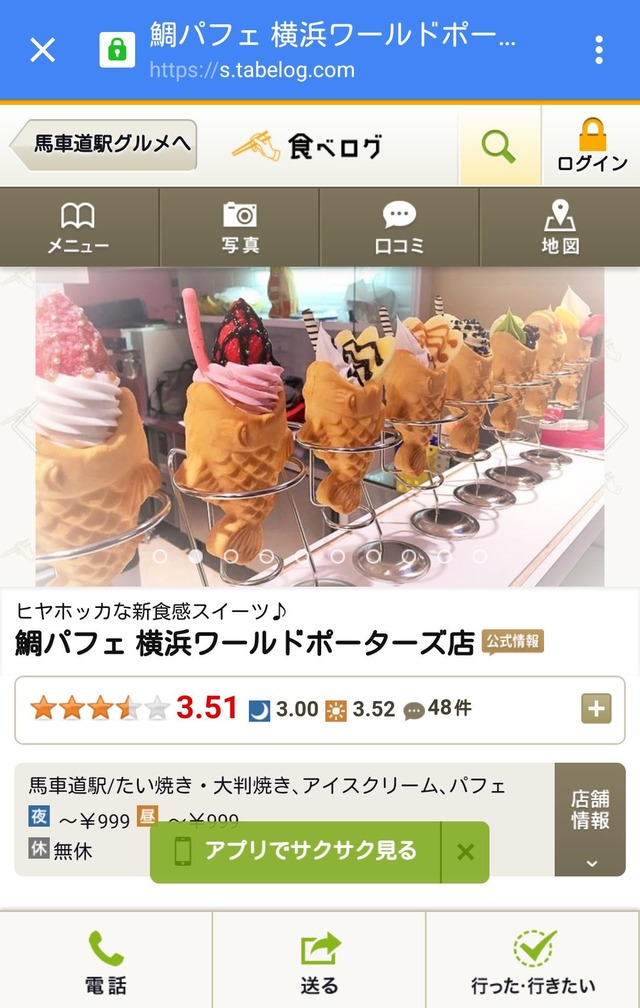
Task: Mark as 行った・行きたい
Action: [533, 962]
